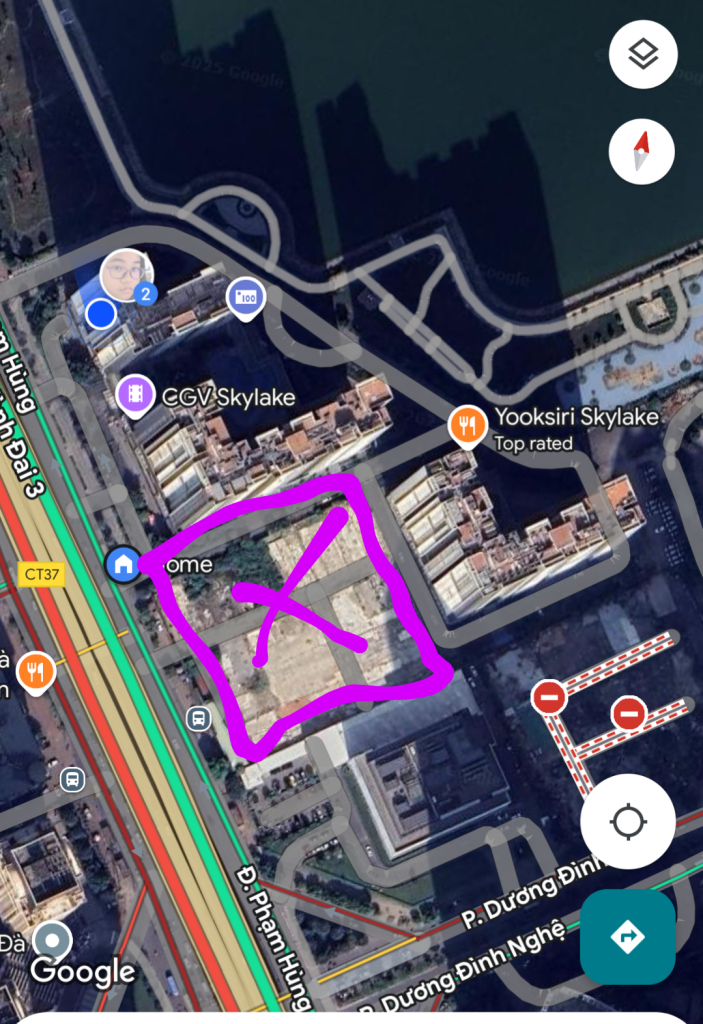Image resolution: width=703 pixels, height=1024 pixels.
Task: Open the map layers selector
Action: click(643, 53)
